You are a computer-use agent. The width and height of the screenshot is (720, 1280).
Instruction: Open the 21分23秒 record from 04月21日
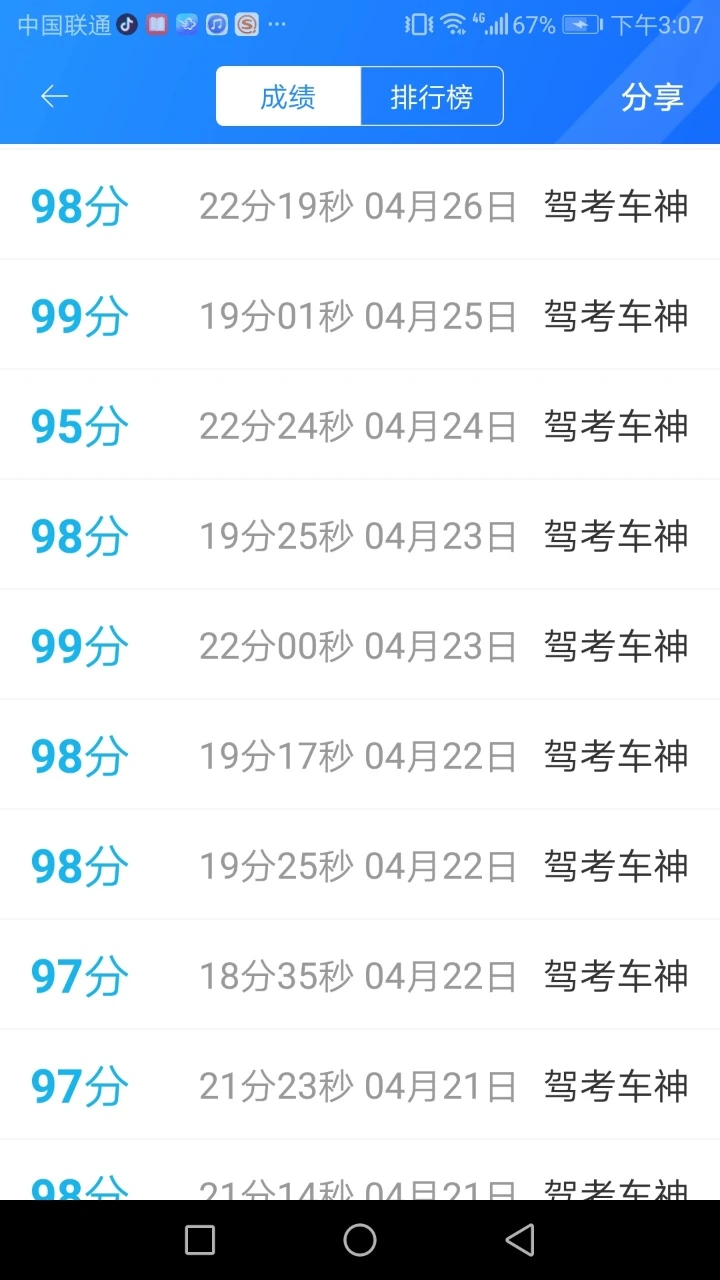pos(360,1085)
